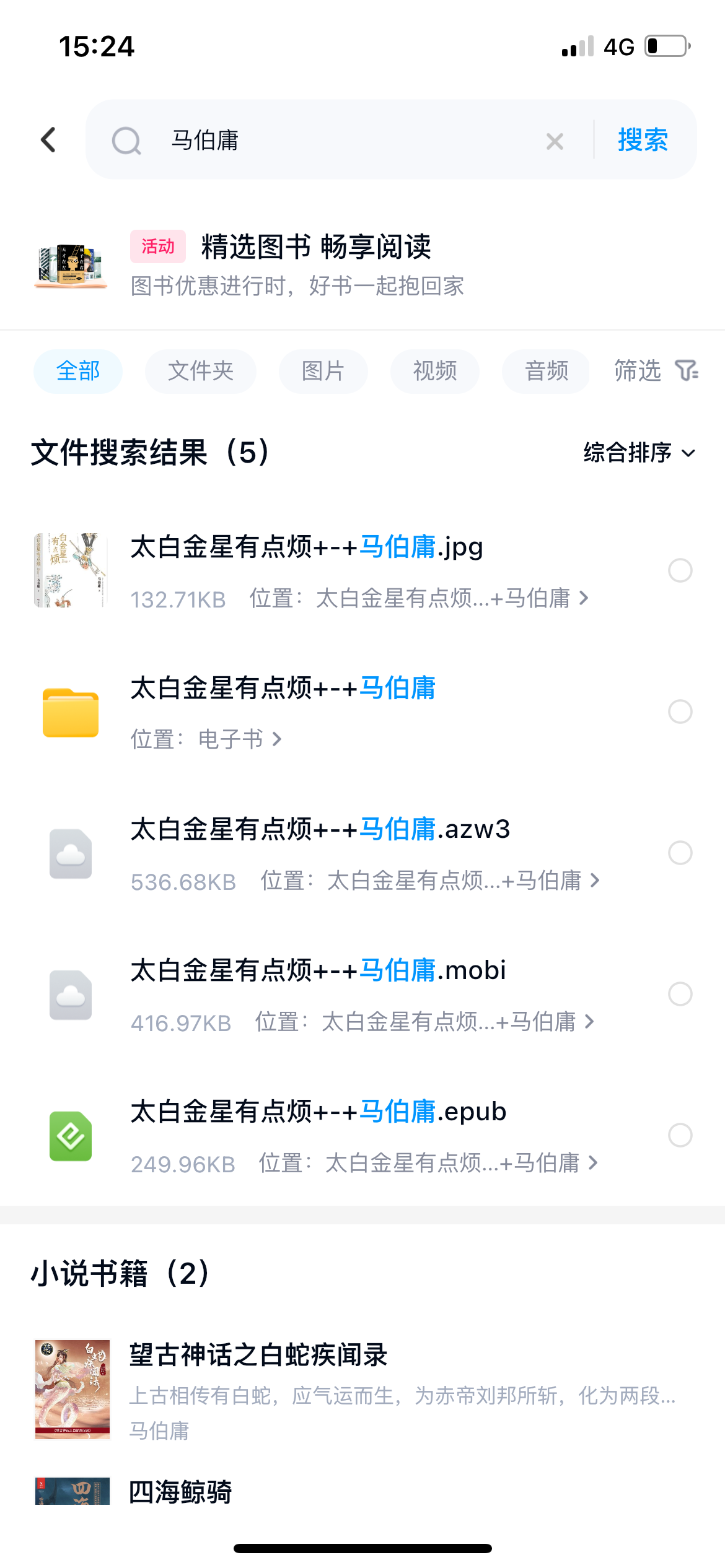
Task: Open the 太白金星有点烦+-+马伯庸 folder
Action: pos(283,689)
